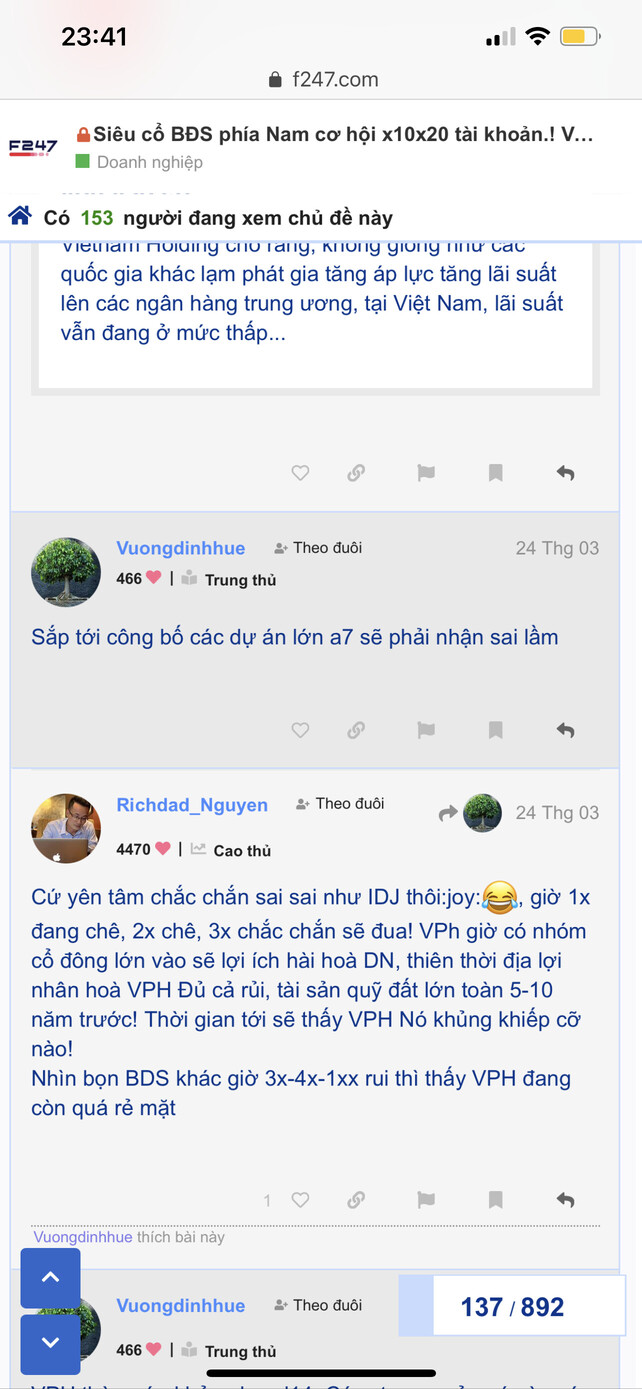Open Vuongdinhhue link in thích bài này line

click(82, 1237)
